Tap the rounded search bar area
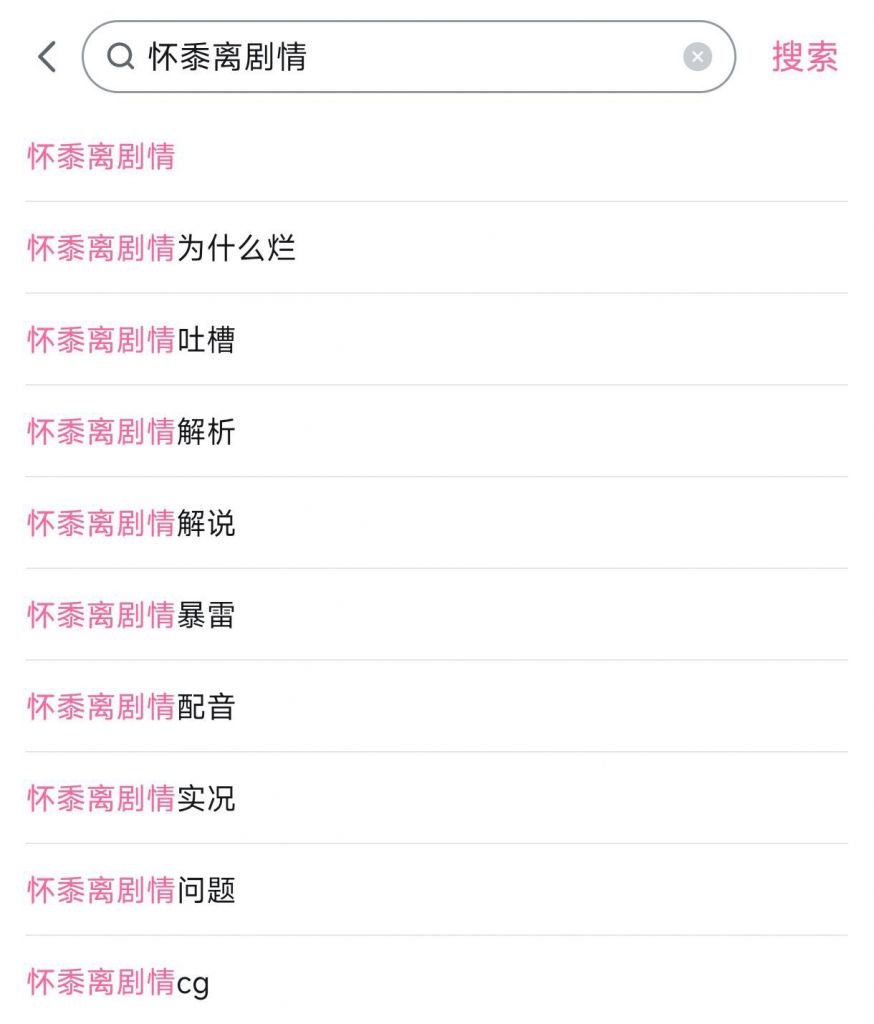 point(400,56)
